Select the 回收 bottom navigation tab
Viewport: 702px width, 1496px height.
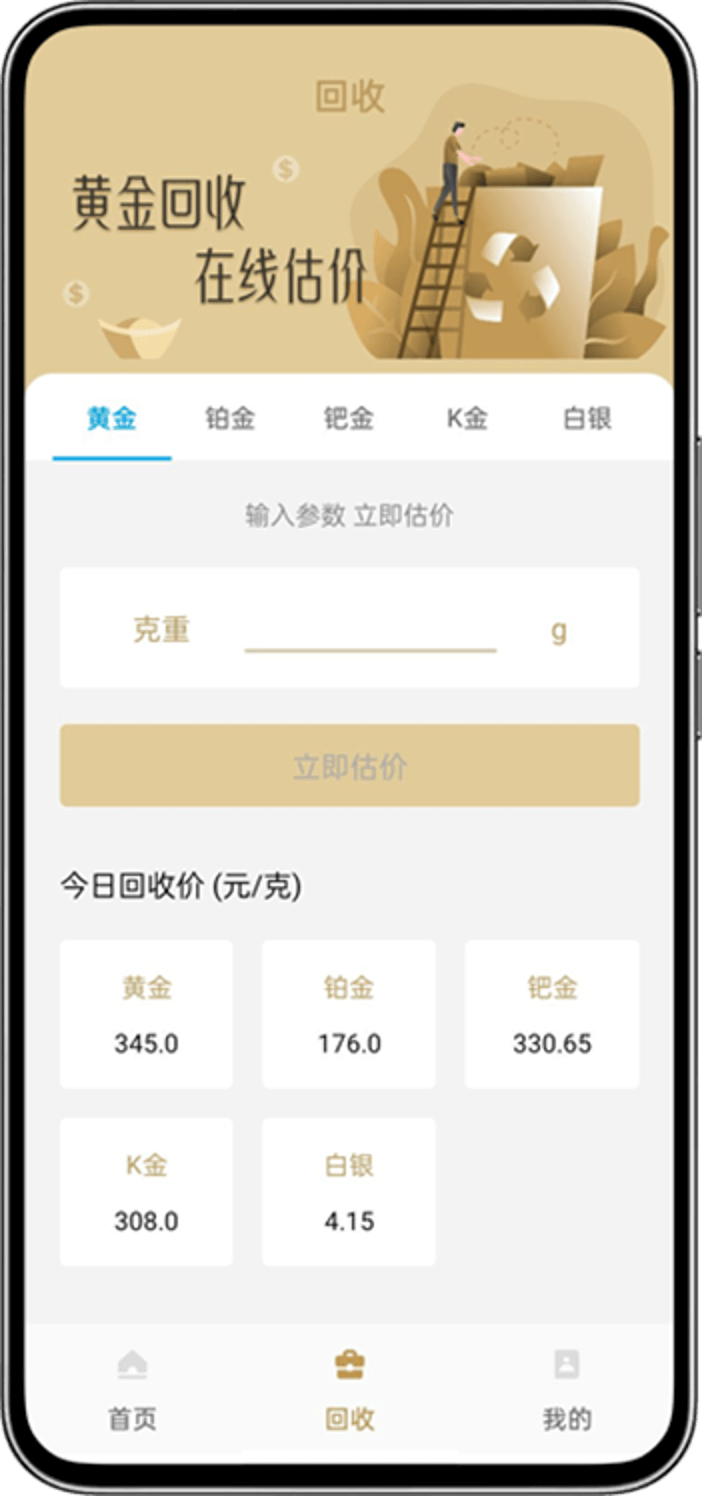point(349,1390)
